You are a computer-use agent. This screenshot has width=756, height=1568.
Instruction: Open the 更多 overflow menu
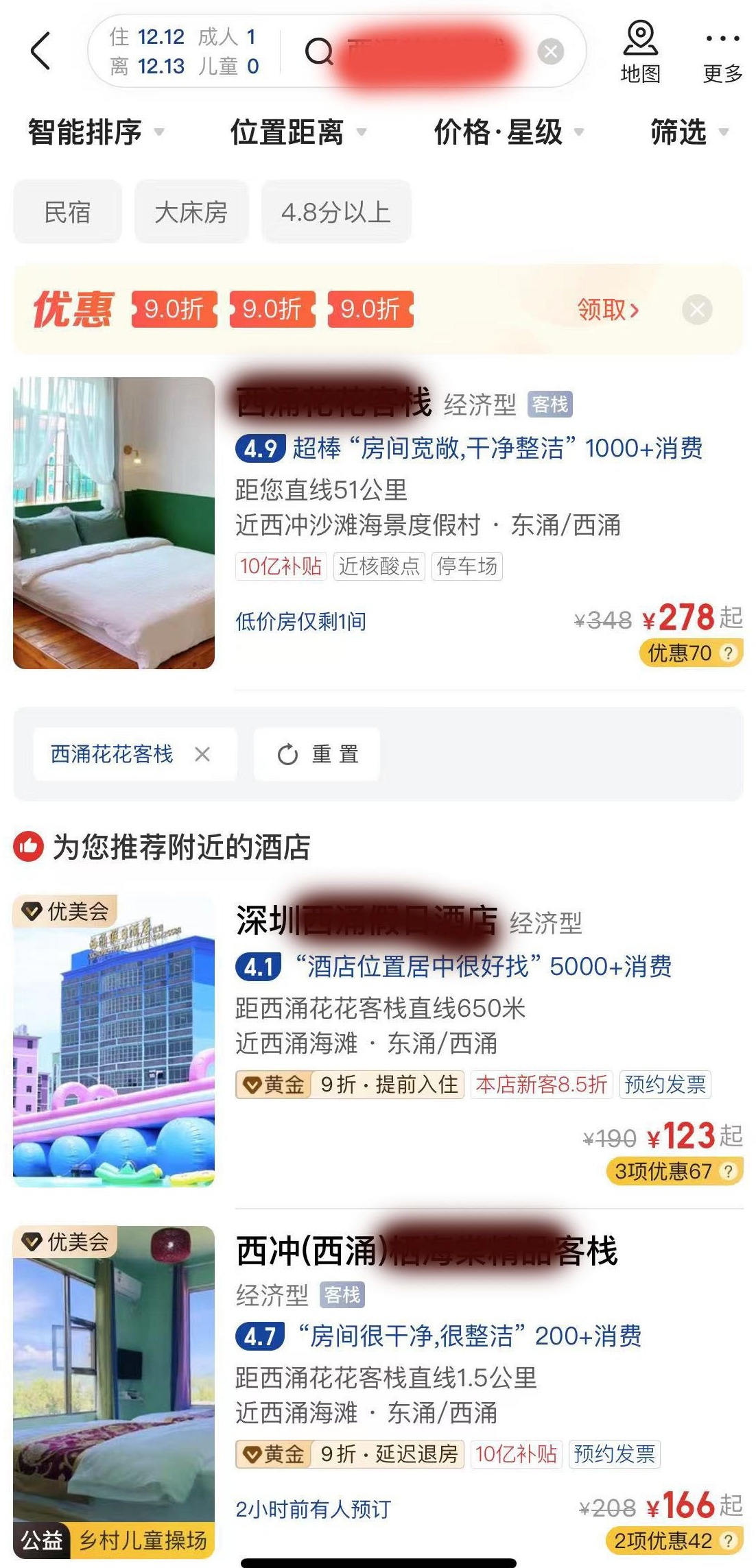(x=722, y=52)
